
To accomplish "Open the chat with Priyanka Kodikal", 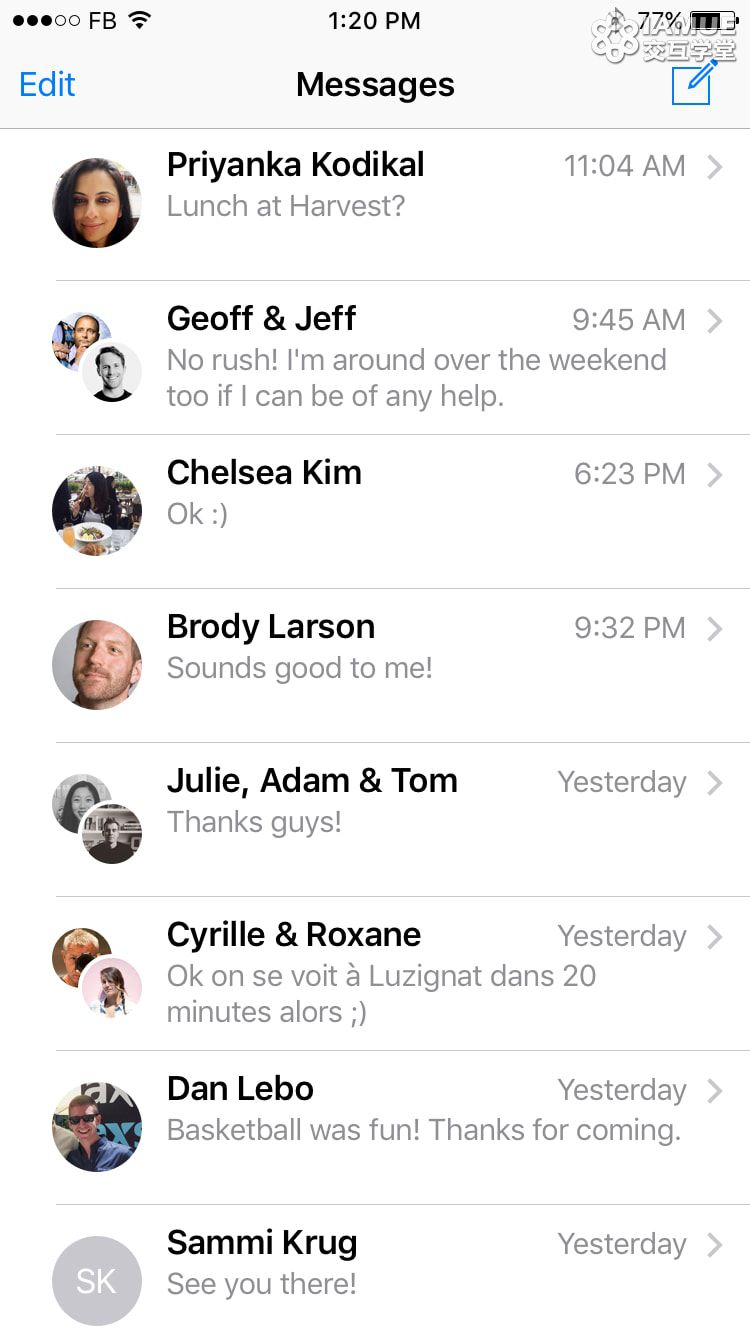I will [x=375, y=204].
